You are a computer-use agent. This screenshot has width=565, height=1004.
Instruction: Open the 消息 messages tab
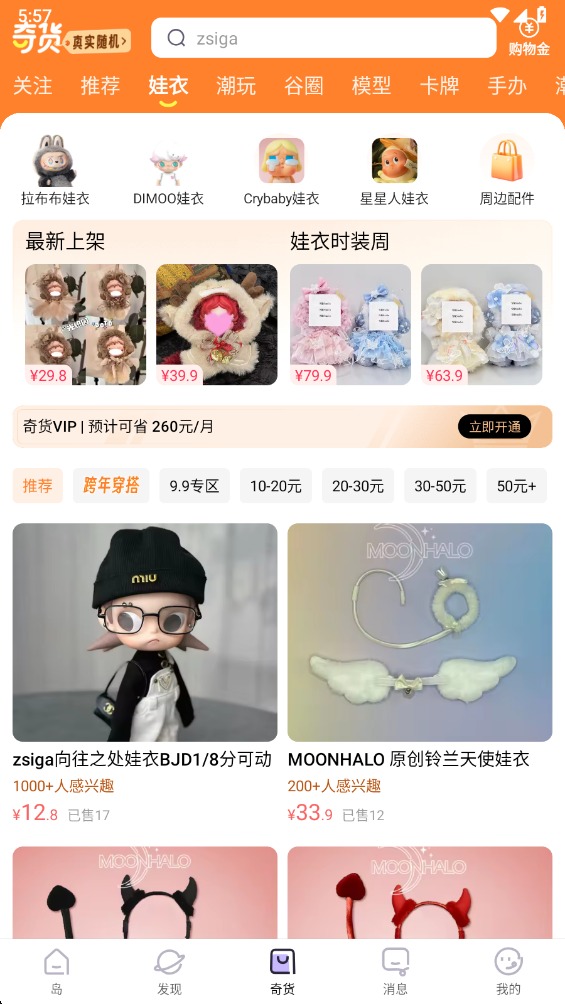point(395,971)
